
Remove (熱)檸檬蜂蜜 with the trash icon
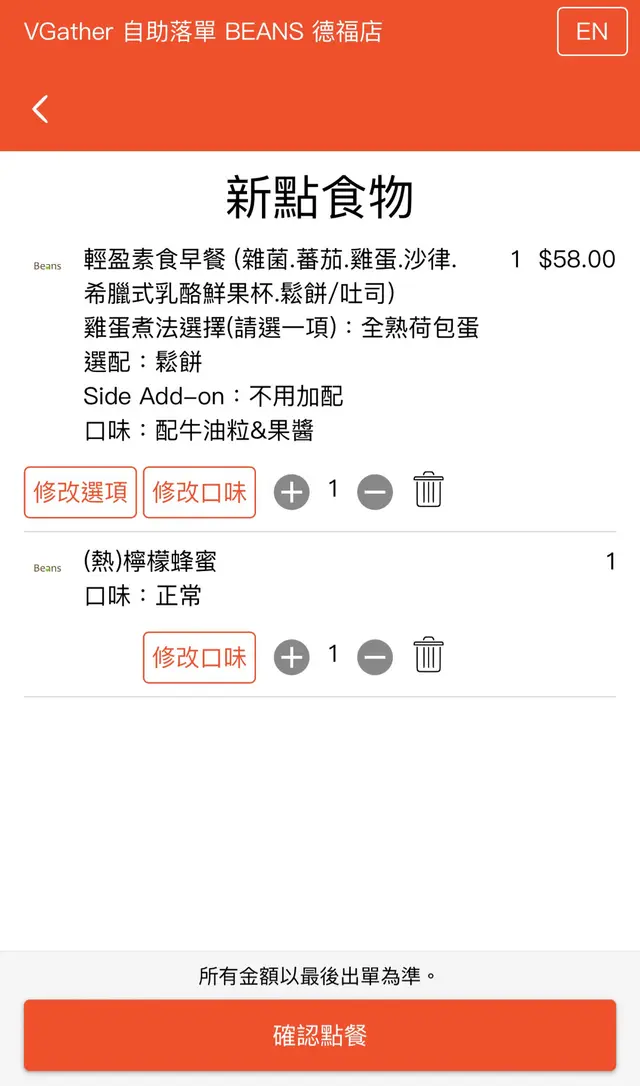pyautogui.click(x=428, y=655)
